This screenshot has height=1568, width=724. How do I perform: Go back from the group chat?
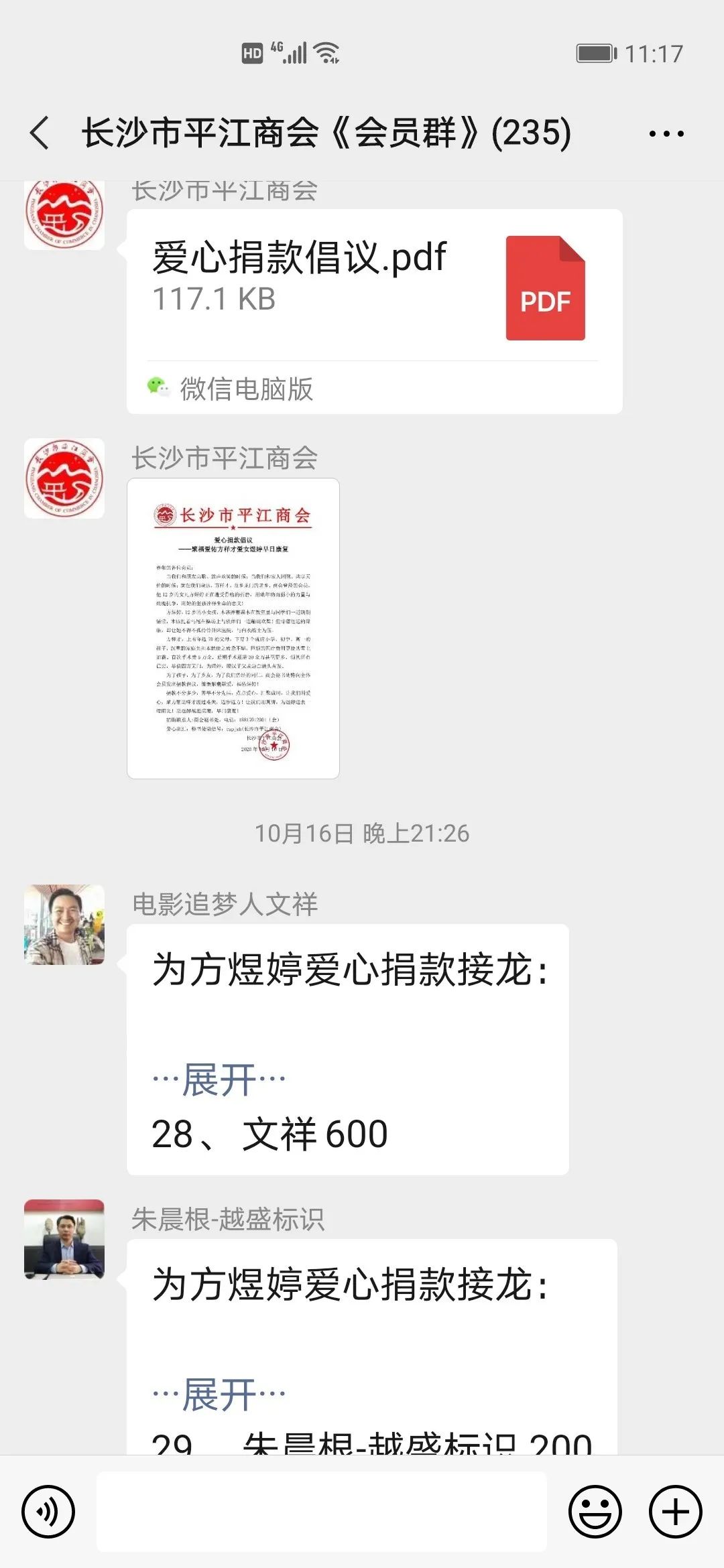click(x=40, y=133)
